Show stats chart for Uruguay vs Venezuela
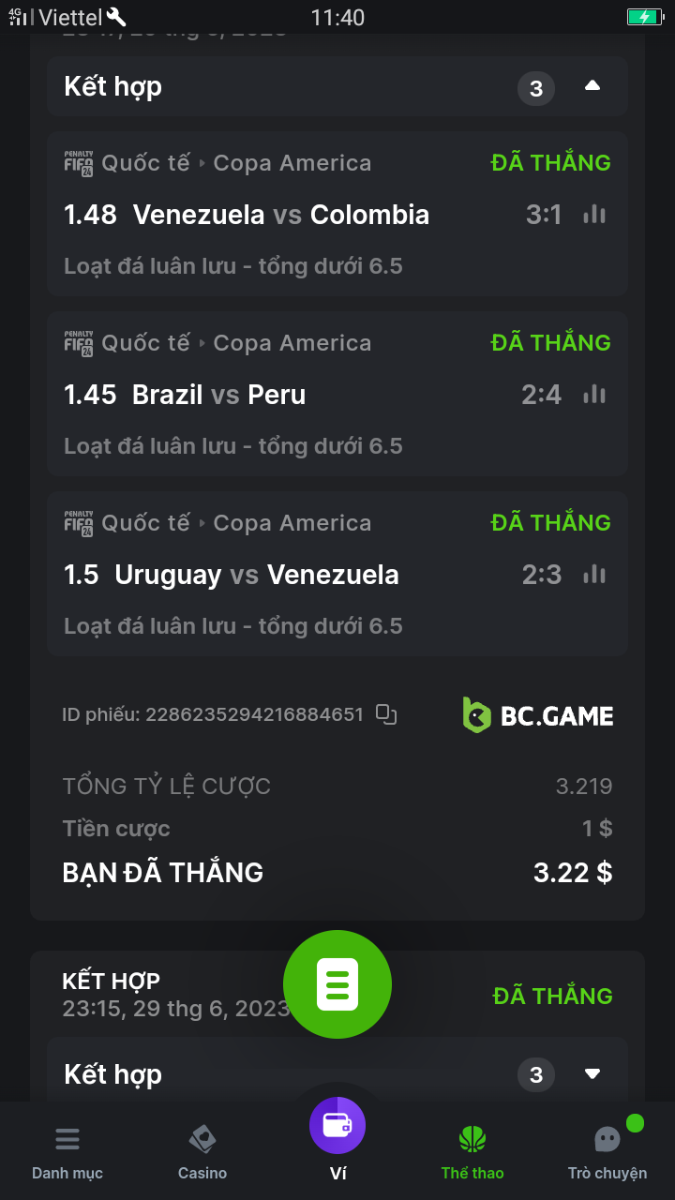This screenshot has height=1200, width=675. [595, 574]
